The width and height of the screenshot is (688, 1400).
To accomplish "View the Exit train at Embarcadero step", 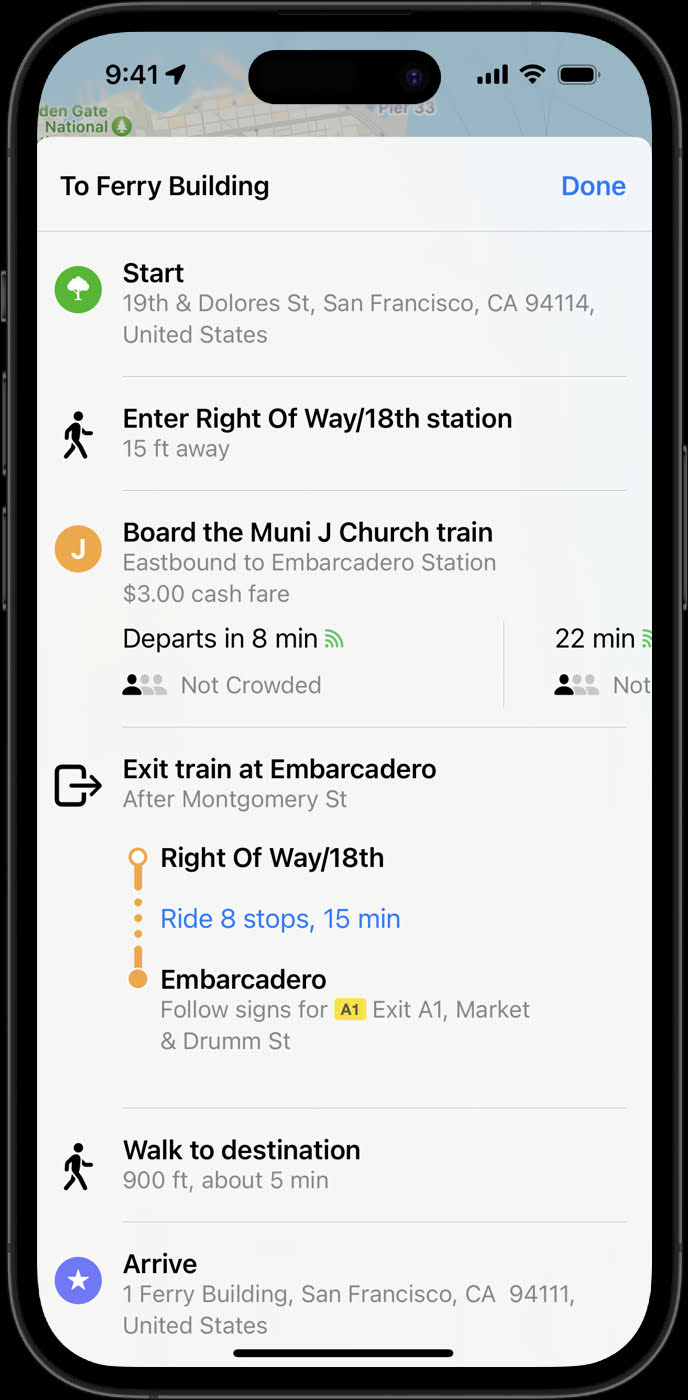I will tap(279, 783).
